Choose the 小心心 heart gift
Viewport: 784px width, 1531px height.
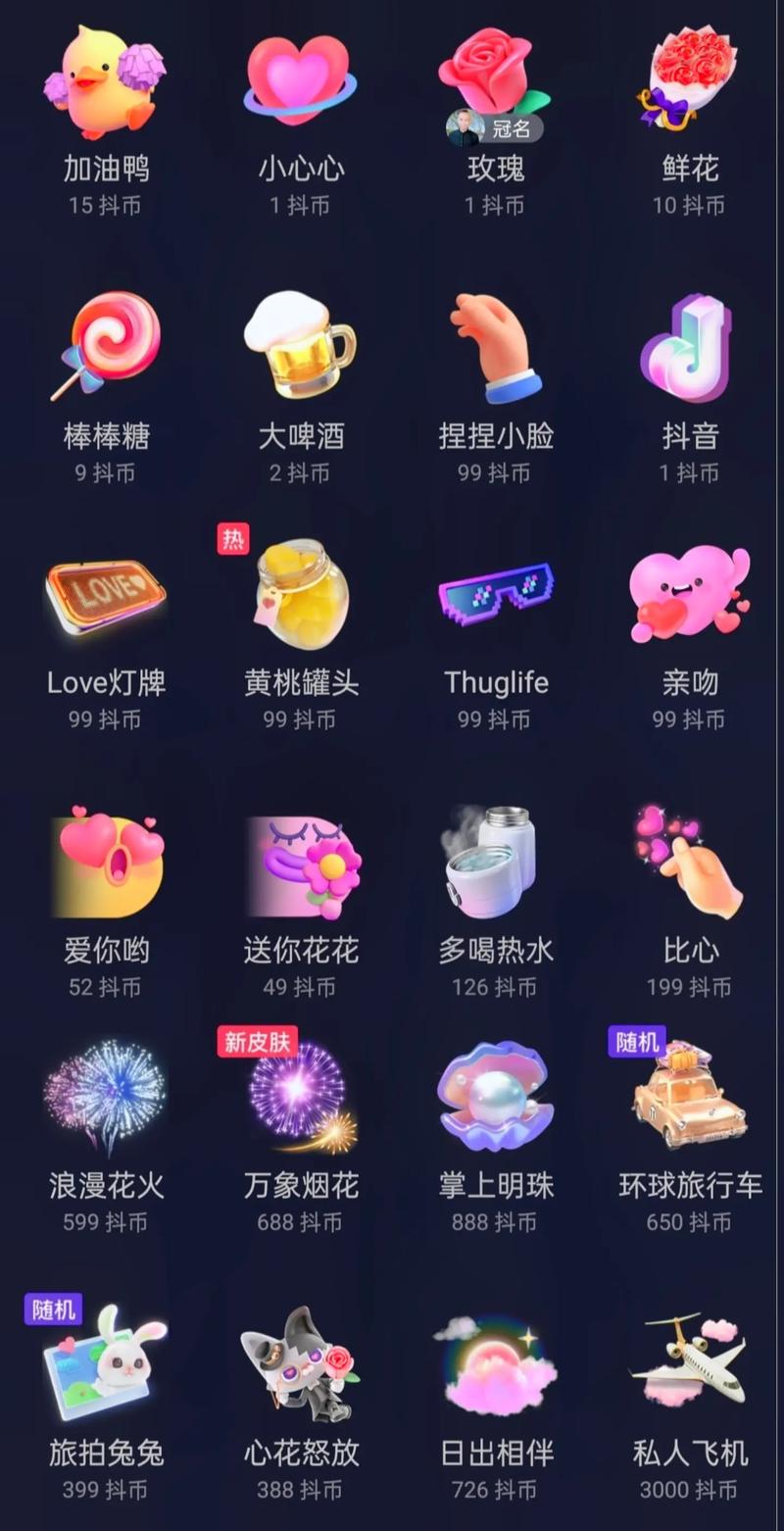pos(300,84)
